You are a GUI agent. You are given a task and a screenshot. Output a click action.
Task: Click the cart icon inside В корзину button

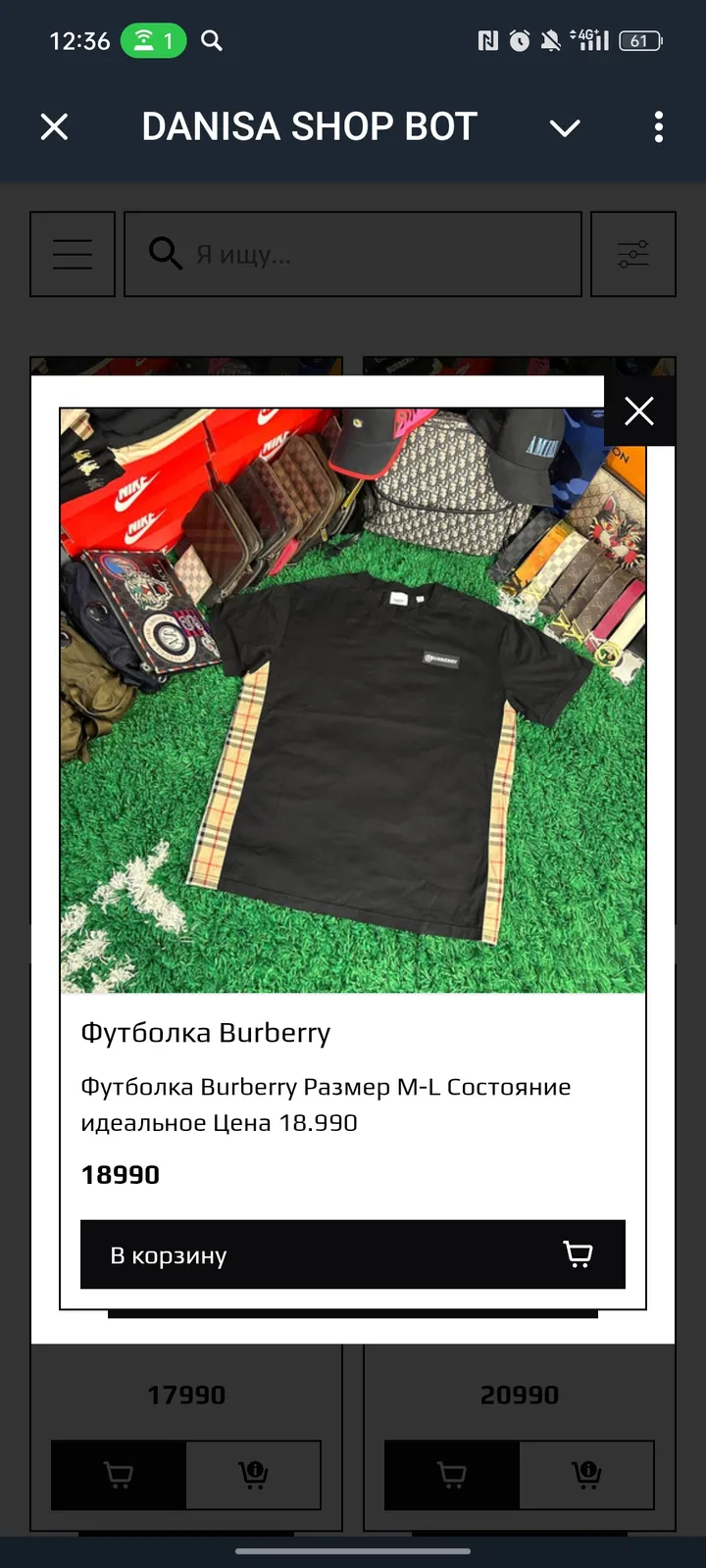pos(577,1254)
